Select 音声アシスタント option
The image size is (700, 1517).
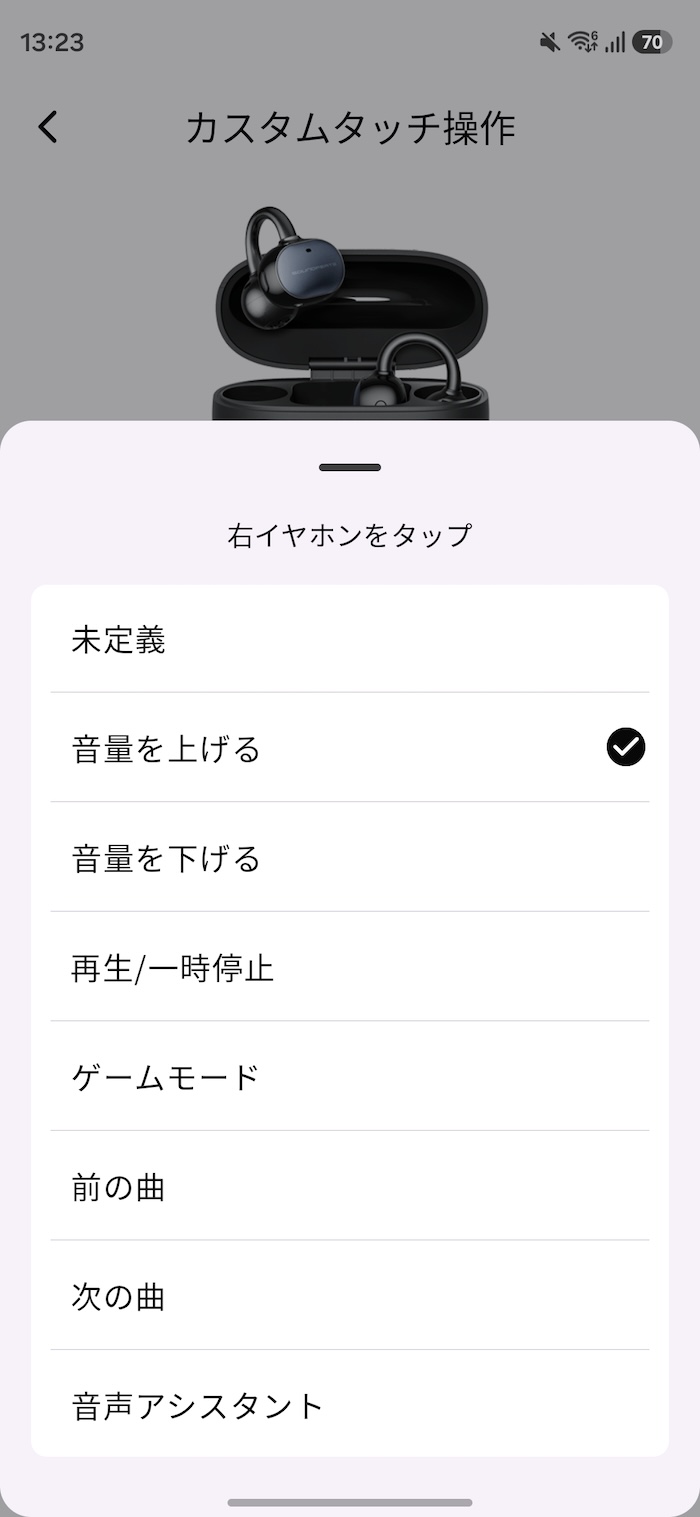click(349, 1406)
